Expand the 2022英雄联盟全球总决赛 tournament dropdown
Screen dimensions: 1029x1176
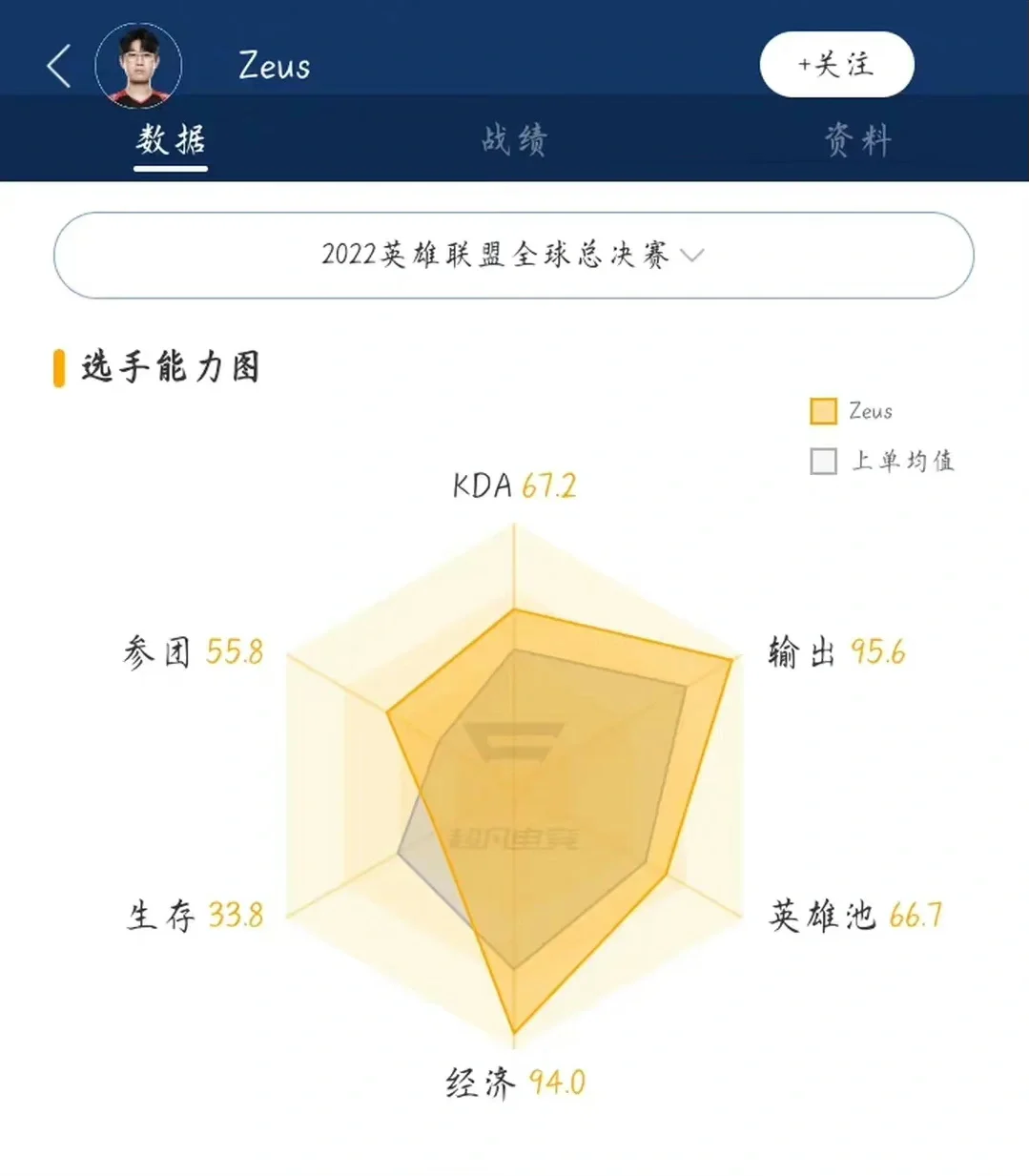(513, 256)
